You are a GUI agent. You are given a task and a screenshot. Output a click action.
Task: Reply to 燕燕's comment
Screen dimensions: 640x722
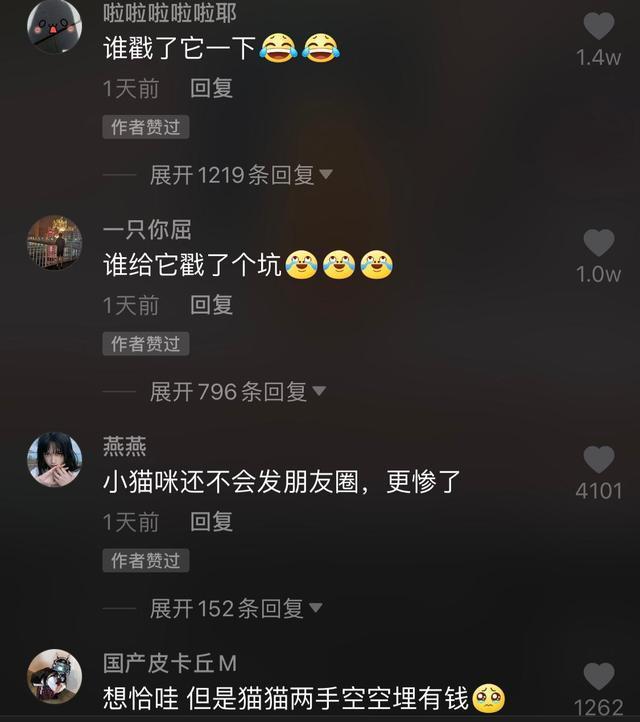(x=211, y=521)
